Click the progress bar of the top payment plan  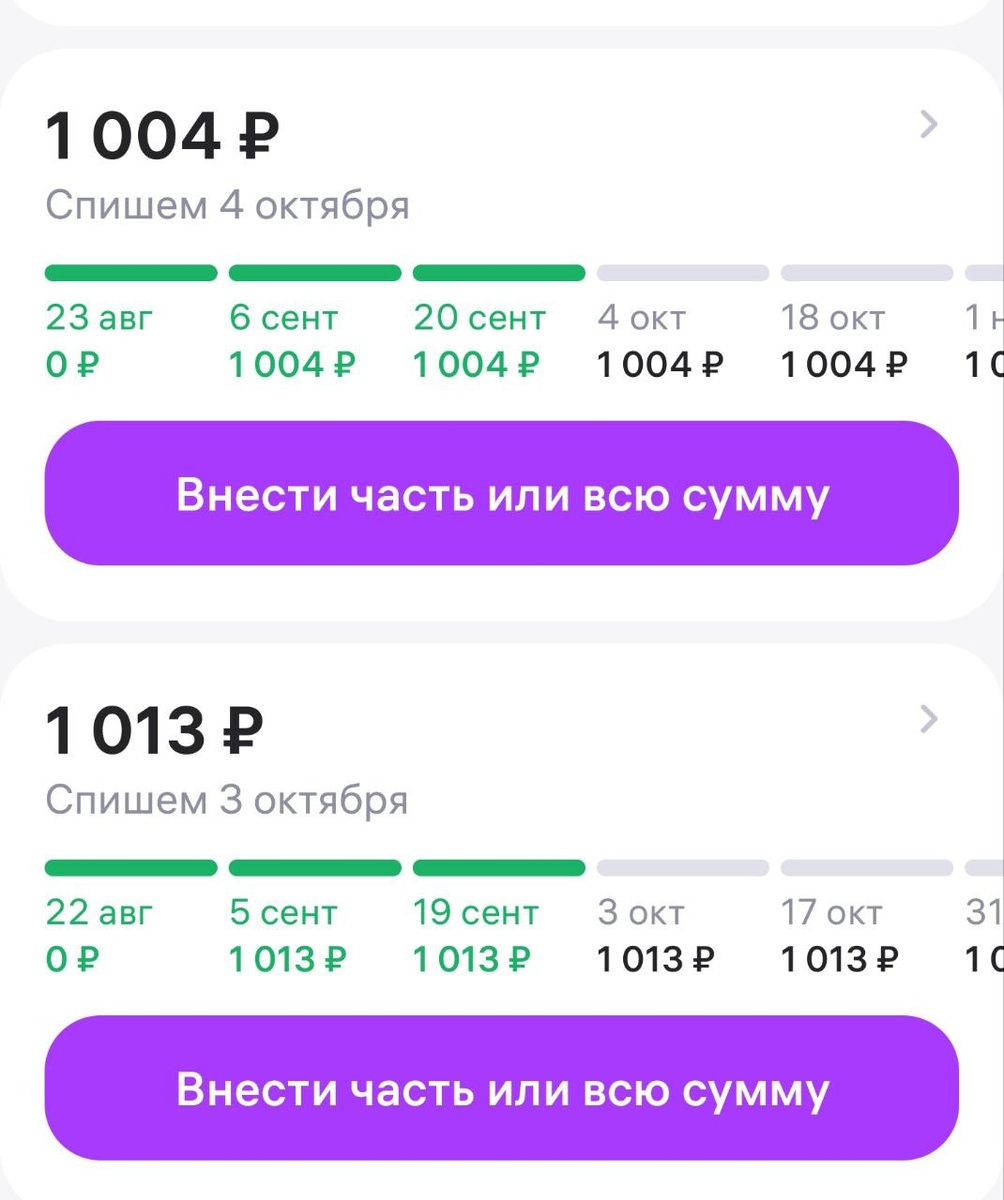[x=500, y=272]
